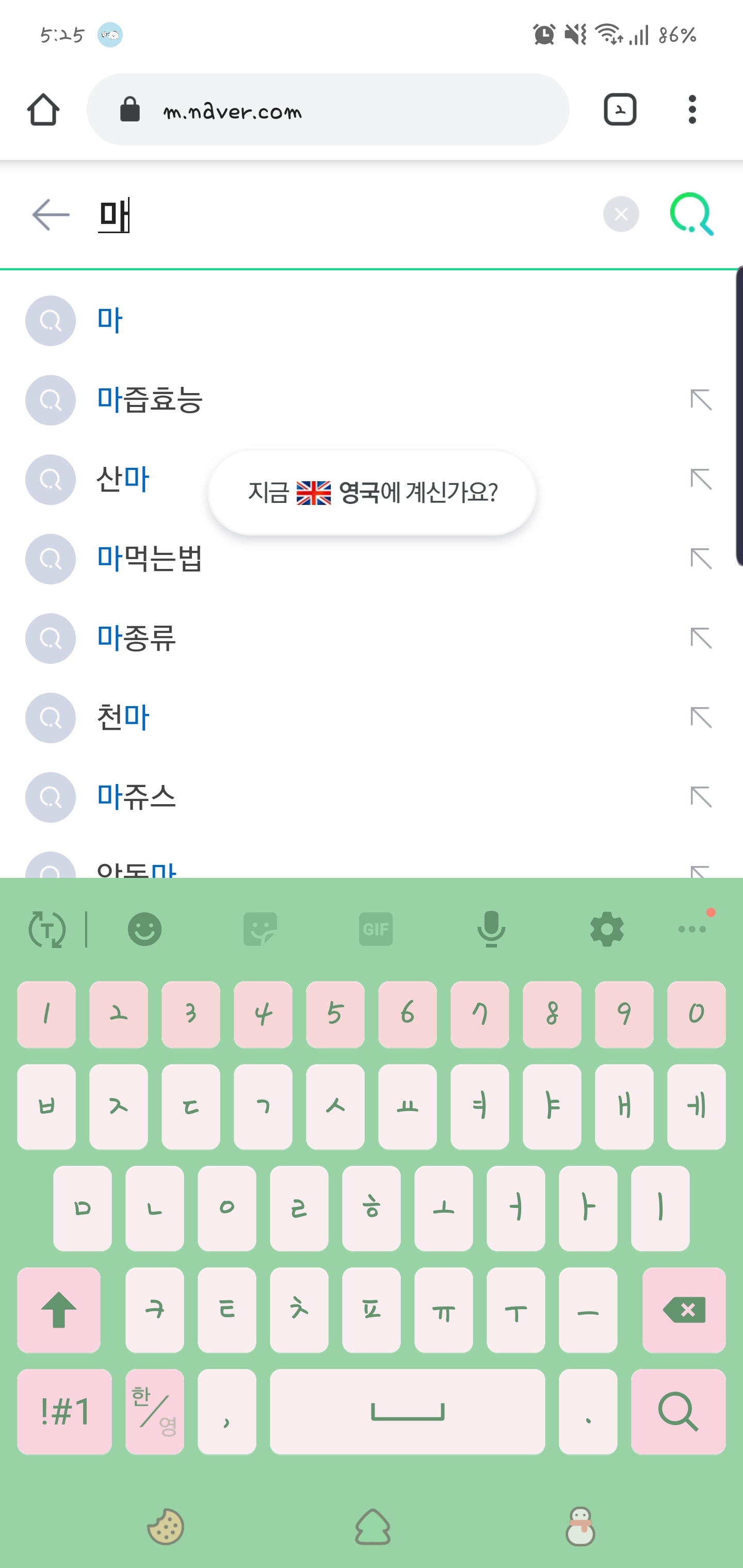Open keyboard settings via the gear icon
Image resolution: width=743 pixels, height=1568 pixels.
(x=606, y=928)
